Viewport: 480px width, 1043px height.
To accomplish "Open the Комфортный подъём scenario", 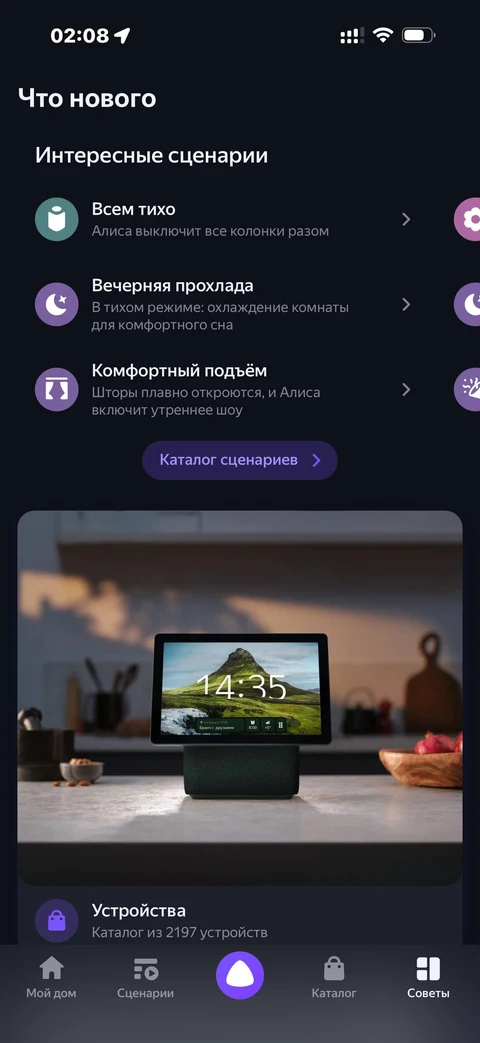I will (223, 390).
